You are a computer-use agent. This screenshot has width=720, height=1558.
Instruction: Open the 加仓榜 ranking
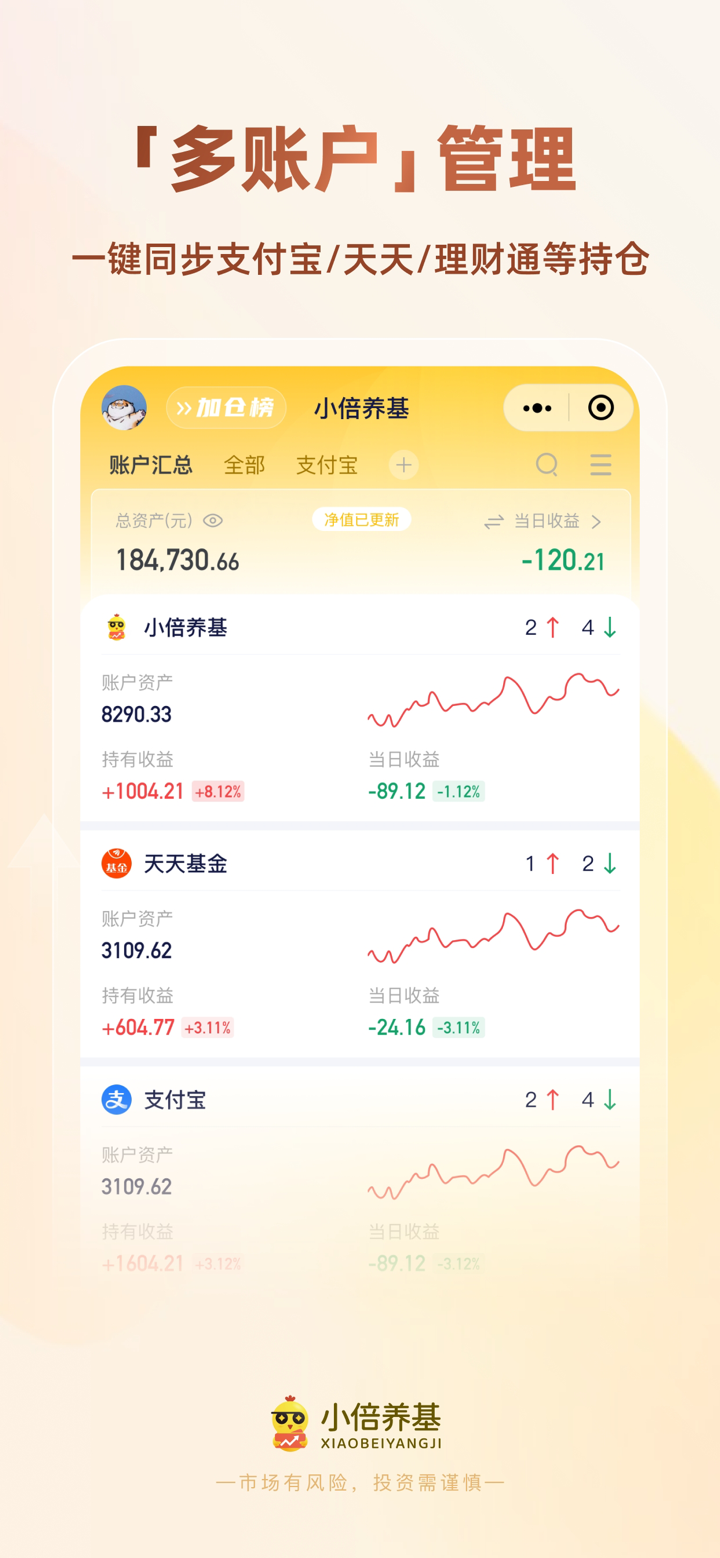point(226,408)
